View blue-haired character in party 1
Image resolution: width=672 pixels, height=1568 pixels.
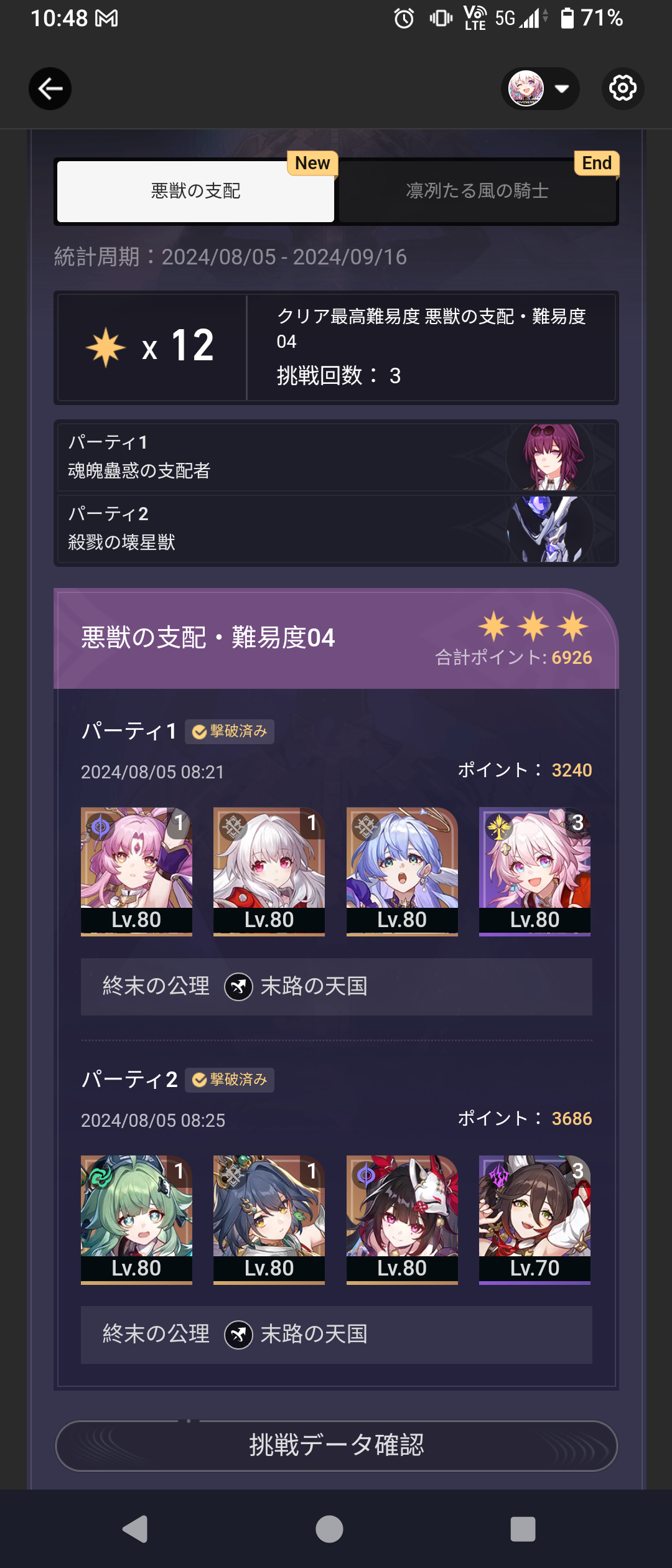point(402,870)
